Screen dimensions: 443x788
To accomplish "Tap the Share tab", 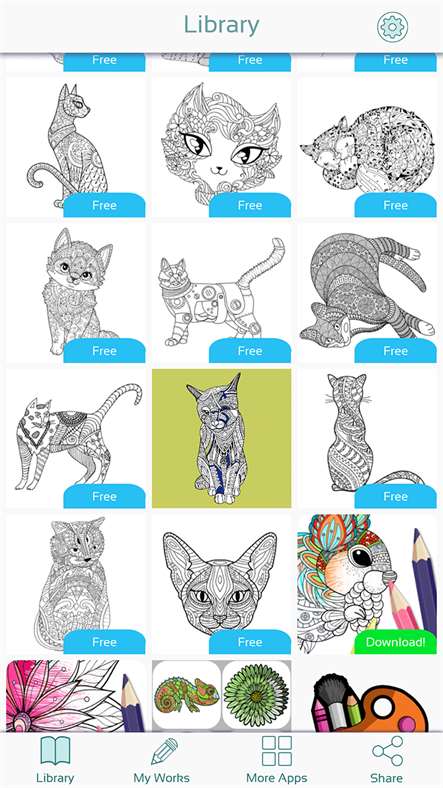I will coord(387,760).
